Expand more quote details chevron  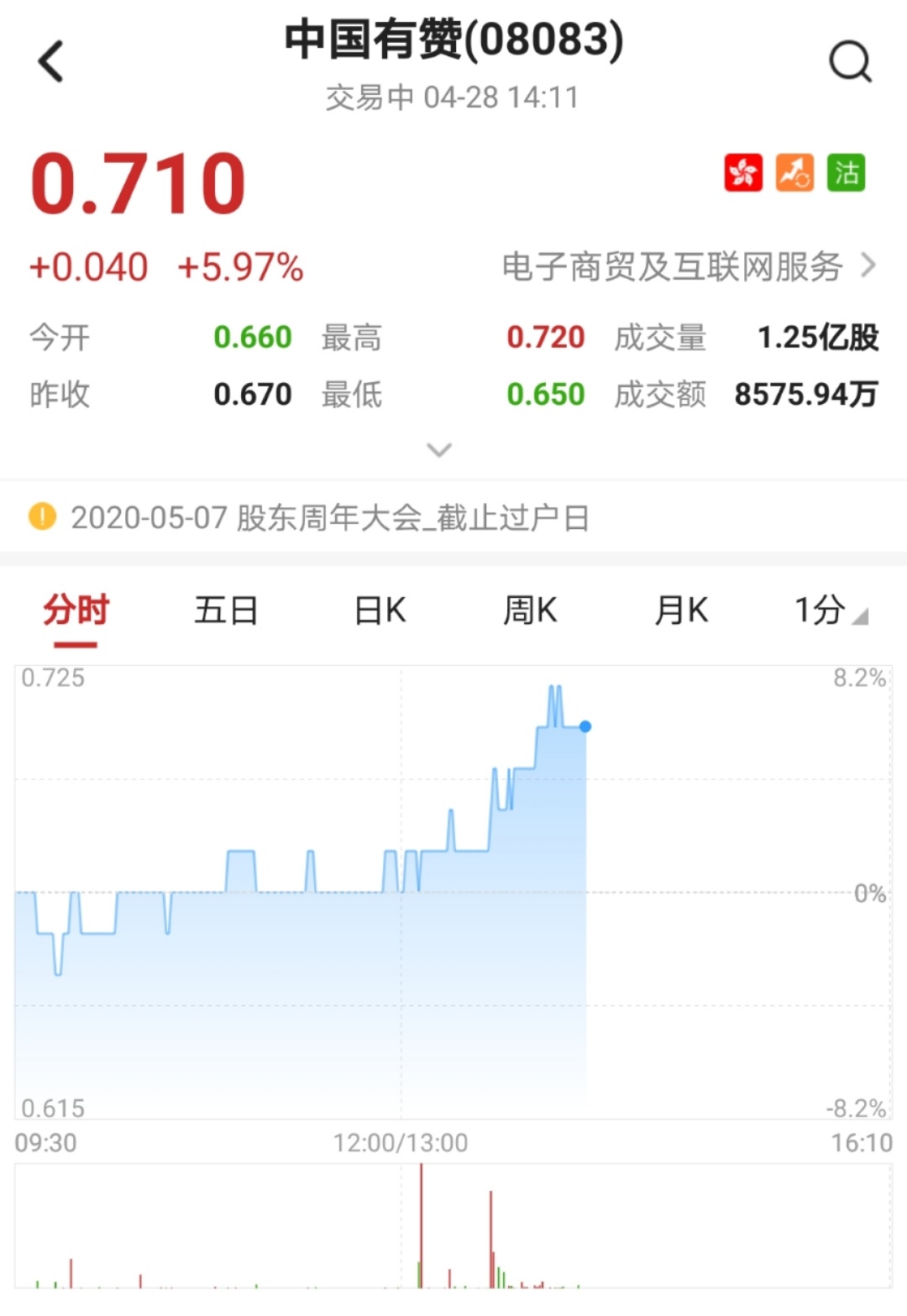pyautogui.click(x=439, y=450)
